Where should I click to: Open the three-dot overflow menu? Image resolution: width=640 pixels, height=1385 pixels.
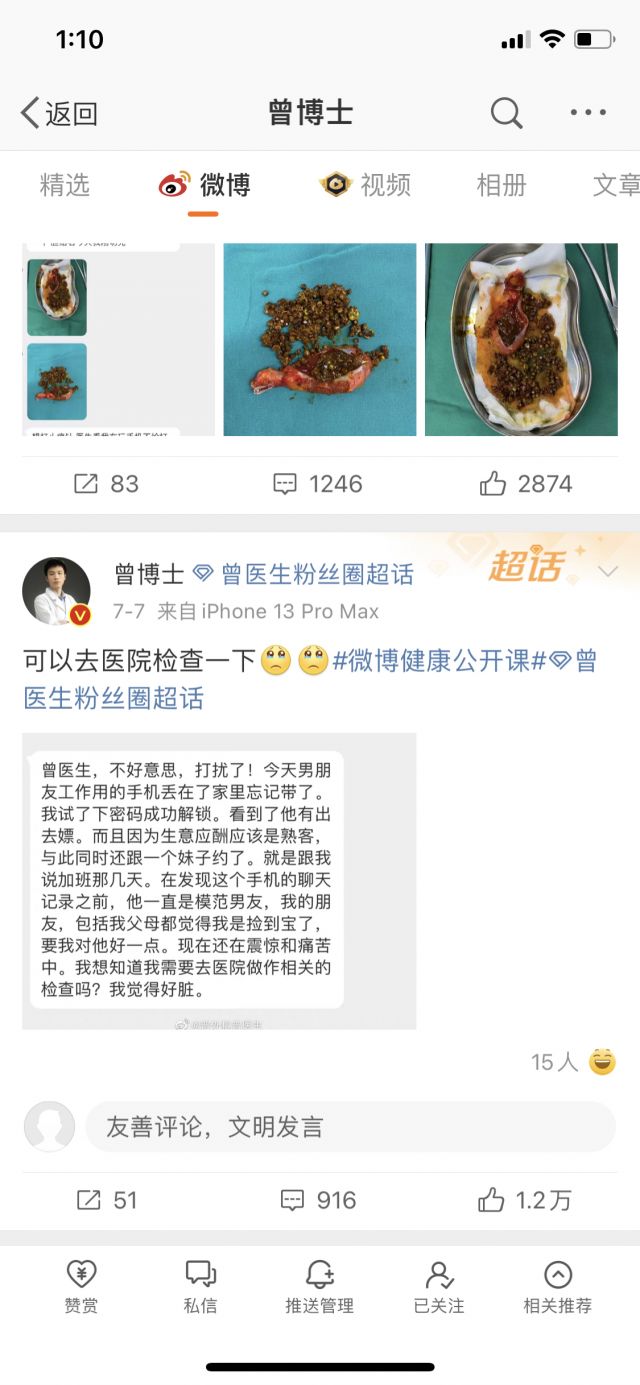[588, 113]
